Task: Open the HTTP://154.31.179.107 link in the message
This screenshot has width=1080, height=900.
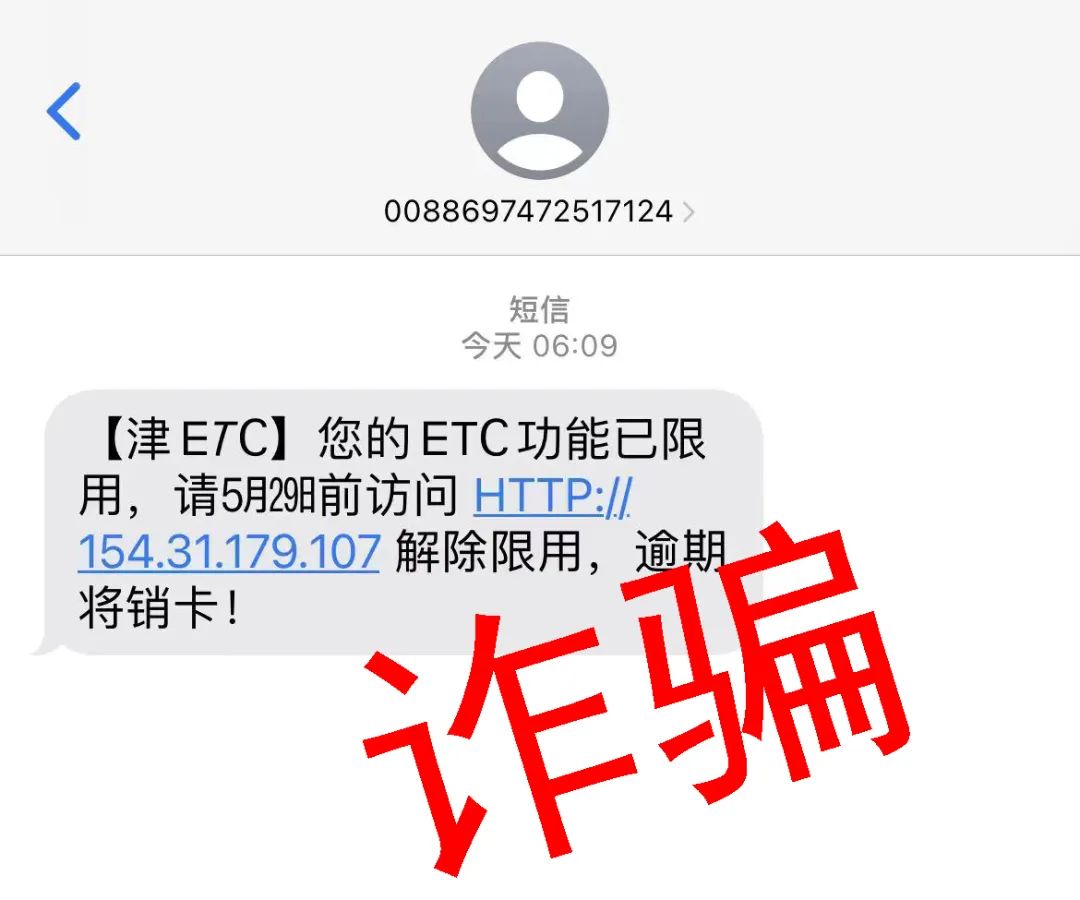Action: click(229, 551)
